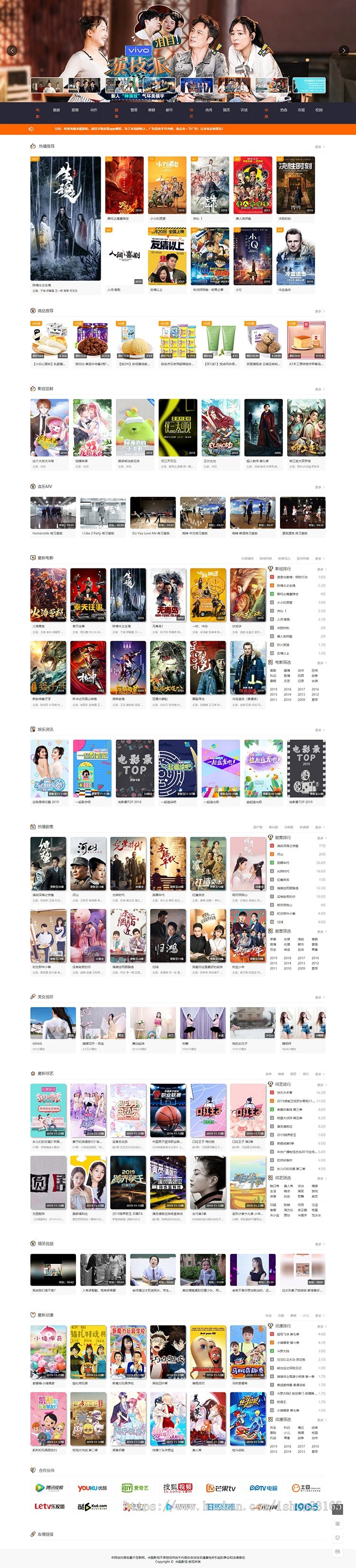
Task: Select the 爱情 category in the navigation bar
Action: click(75, 110)
